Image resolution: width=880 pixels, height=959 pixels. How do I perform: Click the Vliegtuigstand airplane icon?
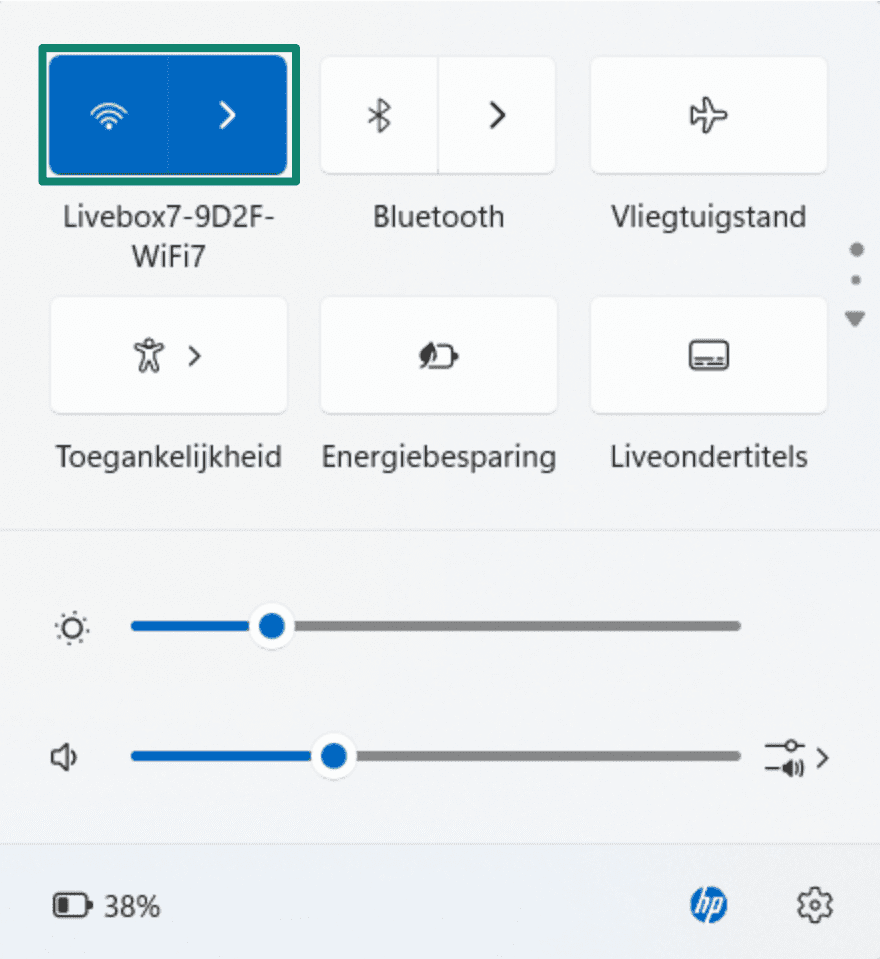pyautogui.click(x=708, y=115)
